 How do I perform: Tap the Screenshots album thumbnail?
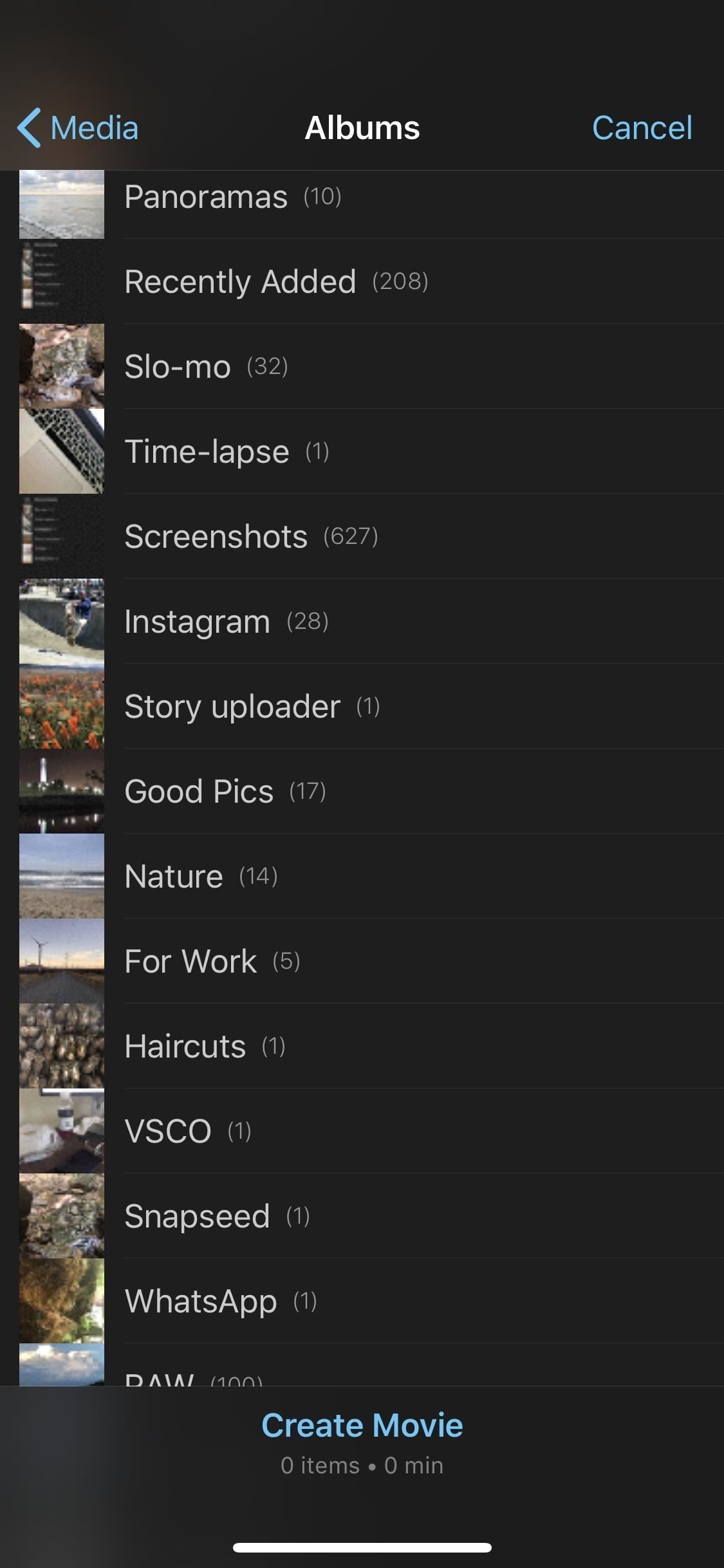click(62, 535)
